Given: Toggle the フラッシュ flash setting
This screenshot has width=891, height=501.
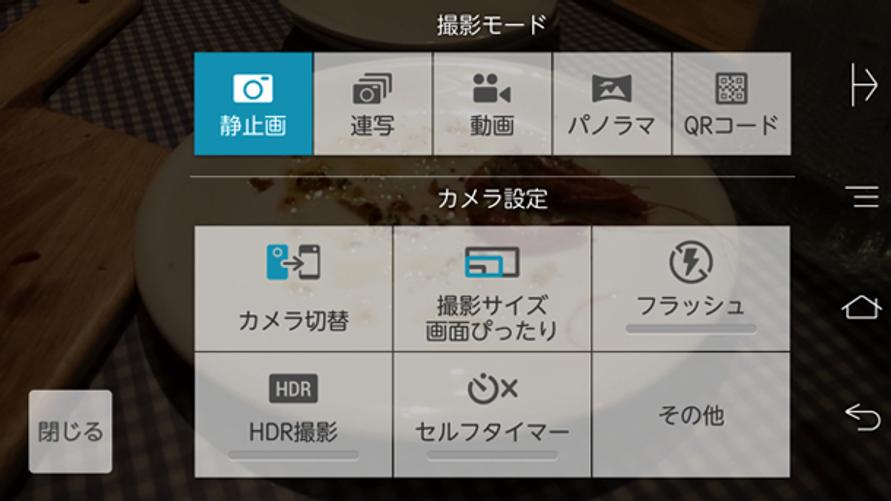Looking at the screenshot, I should click(691, 288).
